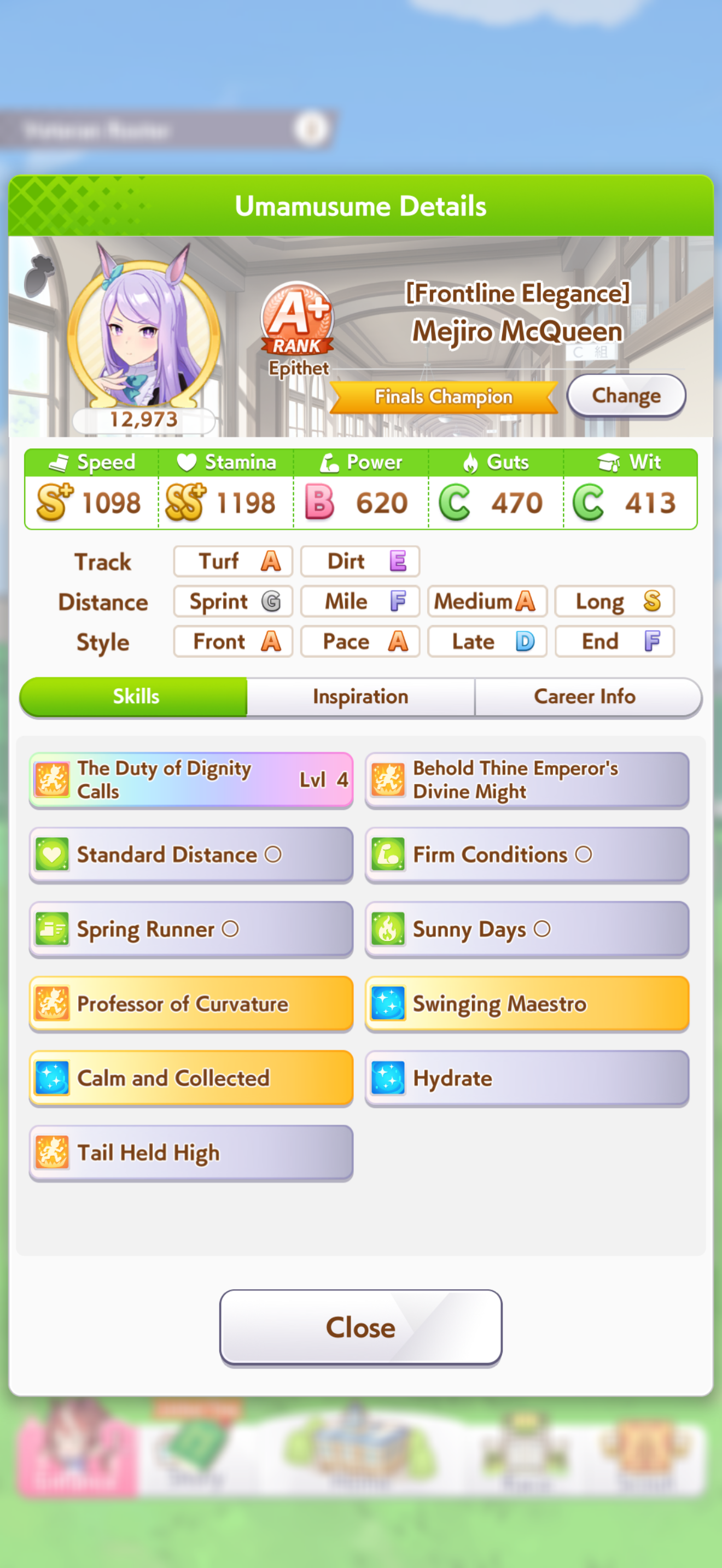Tap the Hydrate skill
The image size is (722, 1568).
(527, 1078)
